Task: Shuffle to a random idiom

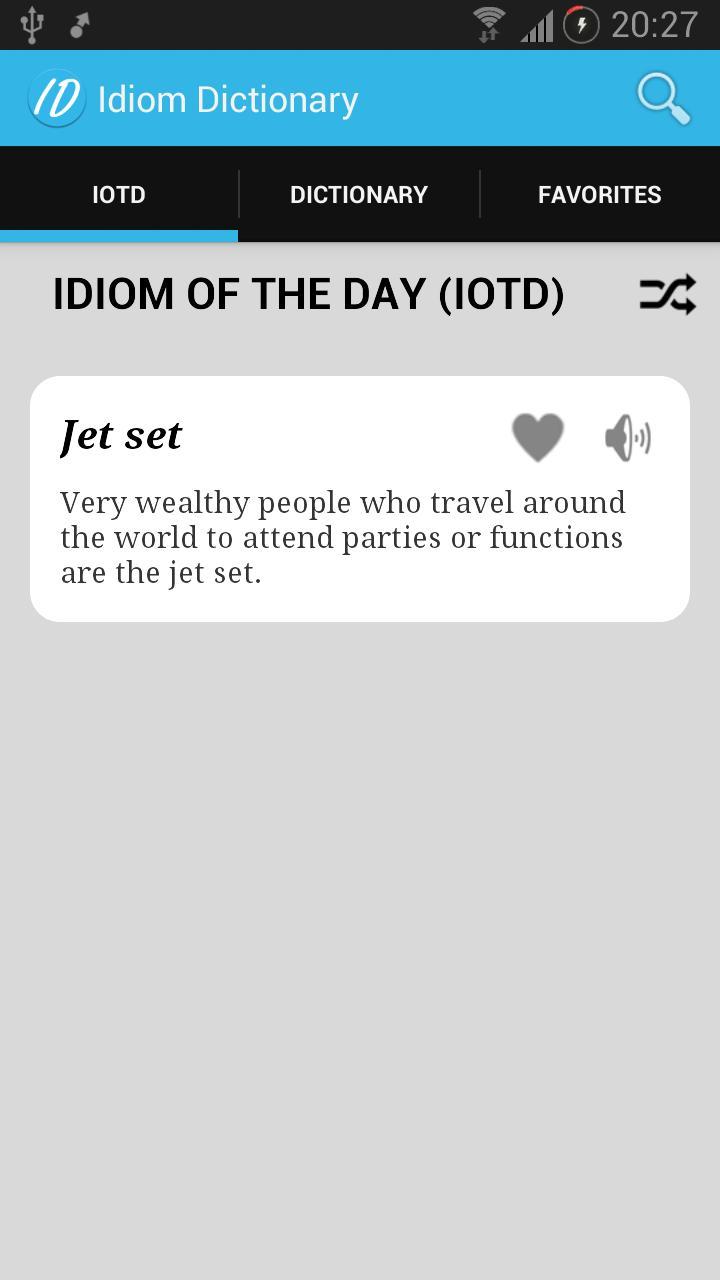Action: tap(666, 293)
